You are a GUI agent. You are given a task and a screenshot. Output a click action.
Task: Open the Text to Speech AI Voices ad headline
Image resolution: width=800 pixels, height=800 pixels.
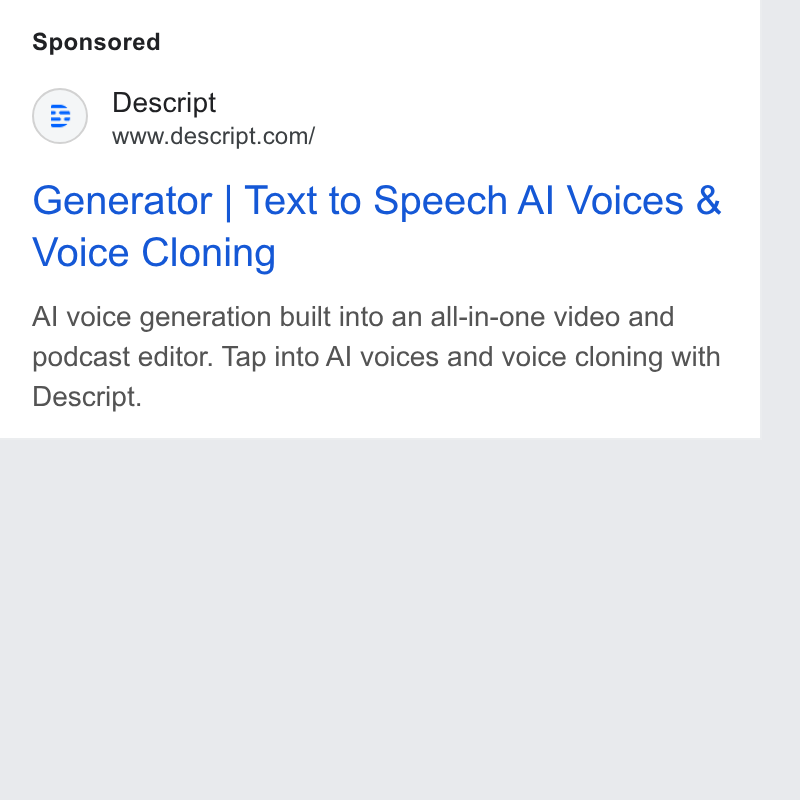377,226
